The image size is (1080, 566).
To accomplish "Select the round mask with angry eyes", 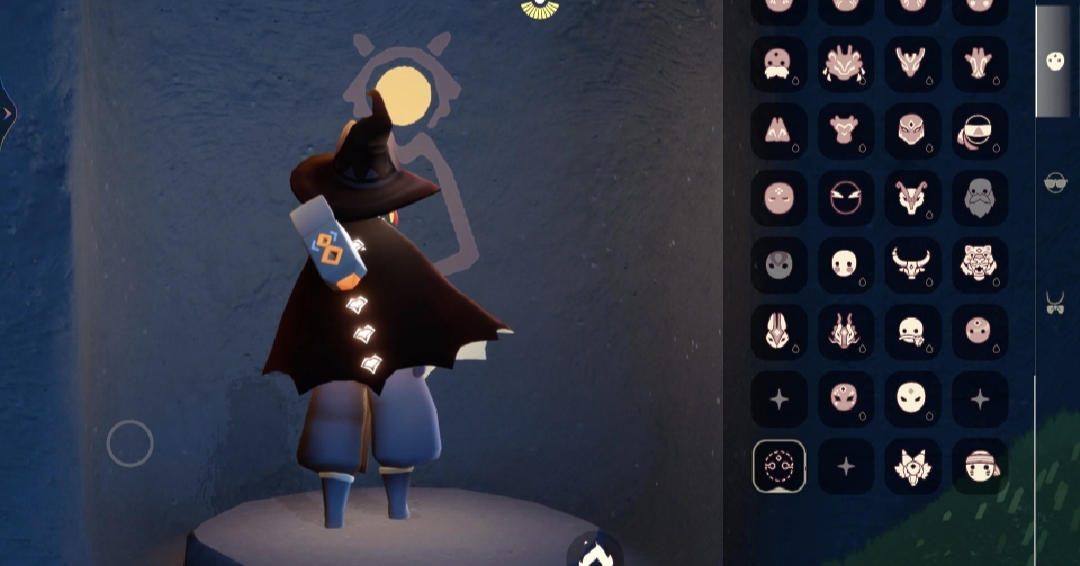I will click(845, 197).
